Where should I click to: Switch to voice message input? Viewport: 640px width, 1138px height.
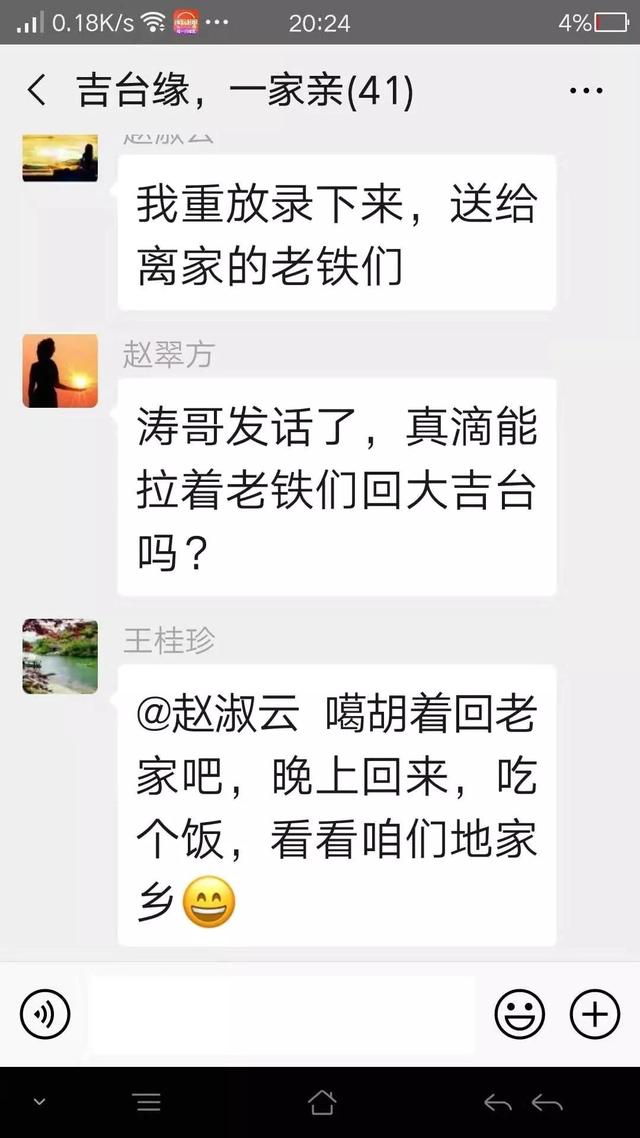45,1015
